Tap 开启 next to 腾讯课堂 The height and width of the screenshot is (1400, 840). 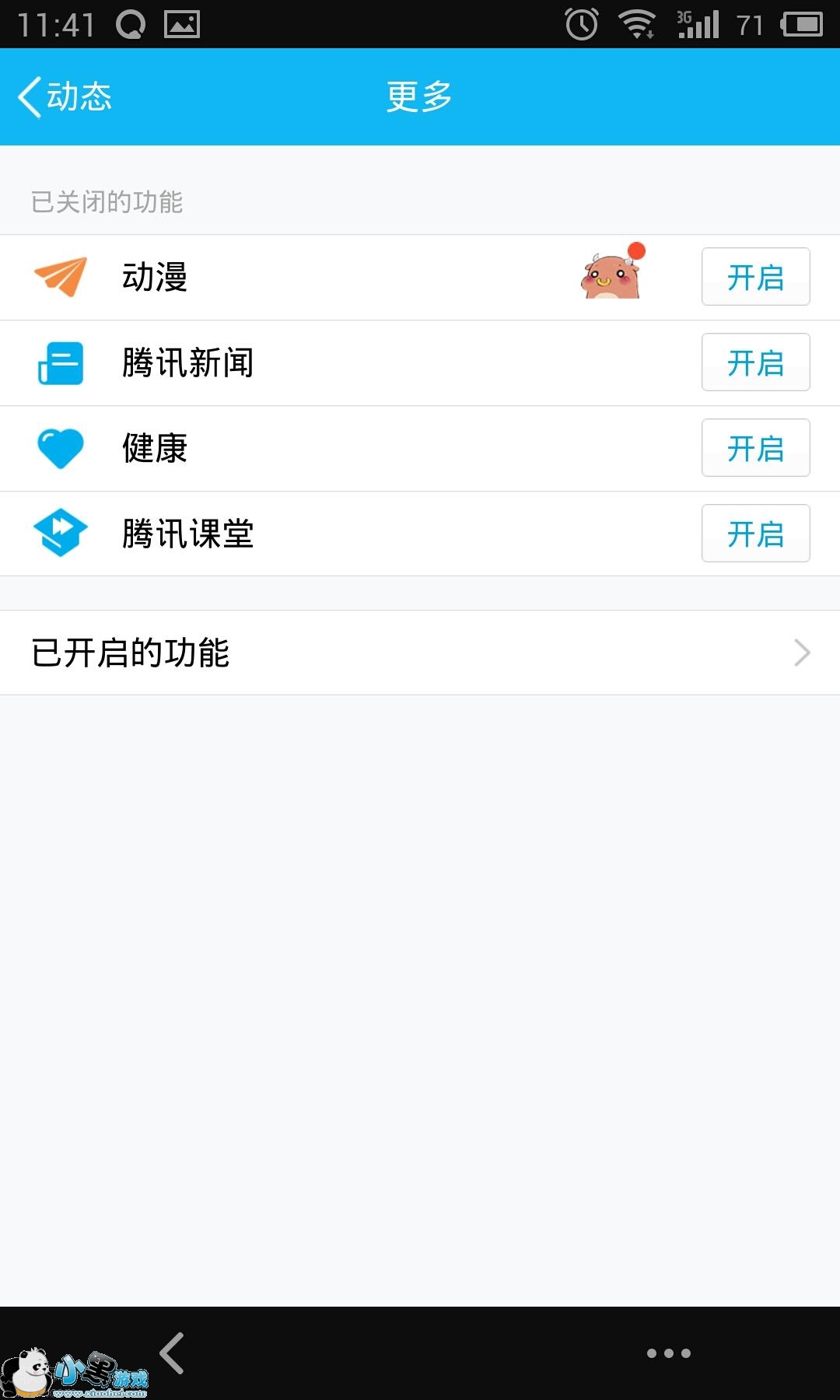pos(755,534)
